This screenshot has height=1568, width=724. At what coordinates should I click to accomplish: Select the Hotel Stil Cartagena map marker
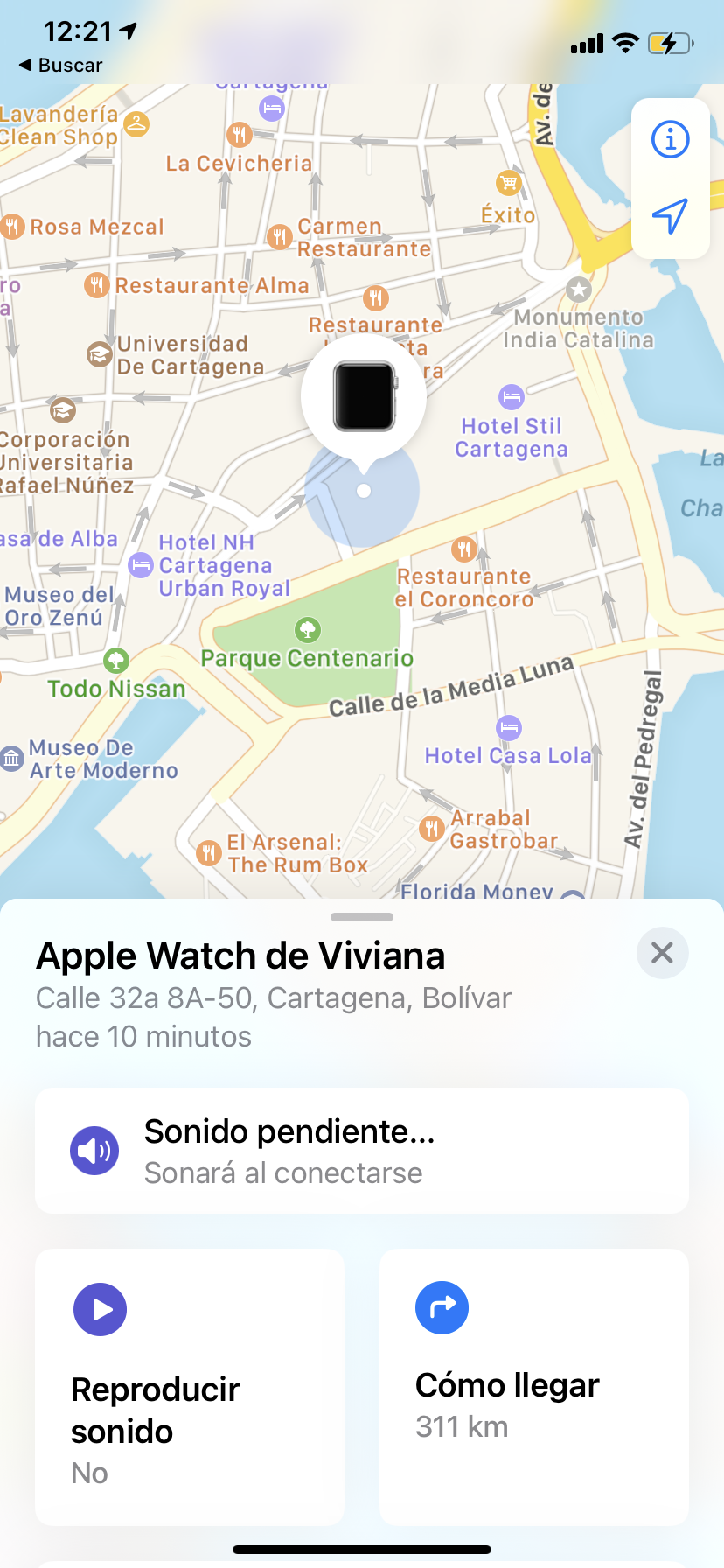pos(512,398)
